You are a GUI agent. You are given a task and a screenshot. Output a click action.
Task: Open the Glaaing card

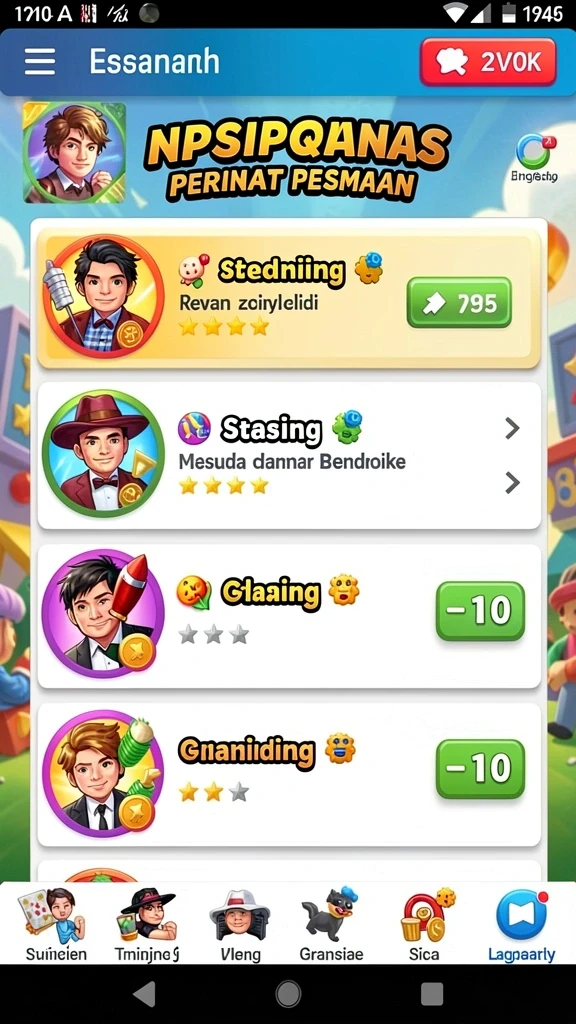289,616
